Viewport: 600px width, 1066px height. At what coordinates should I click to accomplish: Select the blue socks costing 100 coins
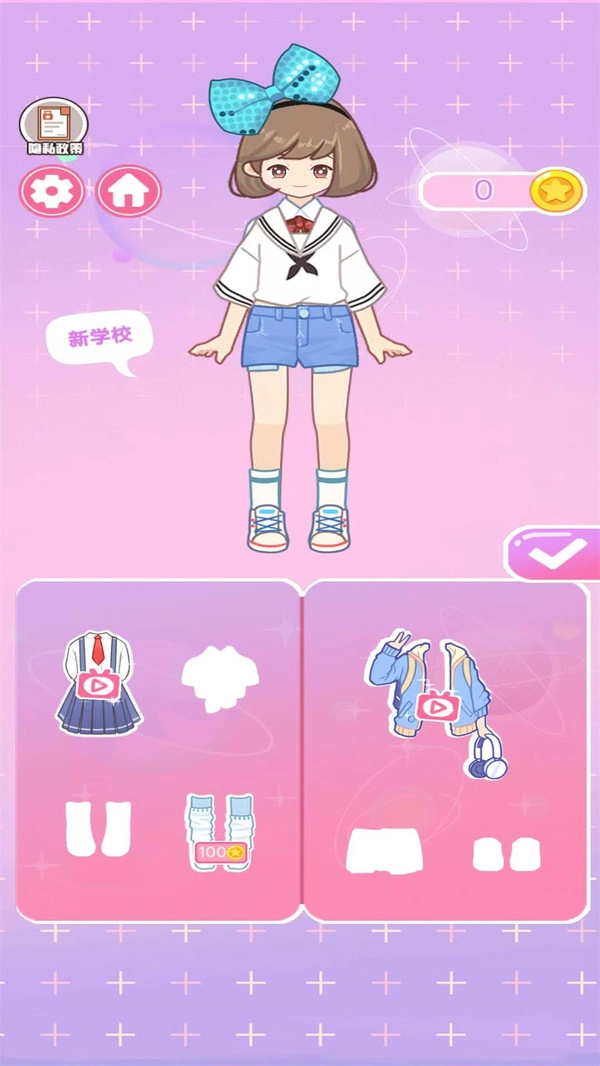tap(219, 830)
